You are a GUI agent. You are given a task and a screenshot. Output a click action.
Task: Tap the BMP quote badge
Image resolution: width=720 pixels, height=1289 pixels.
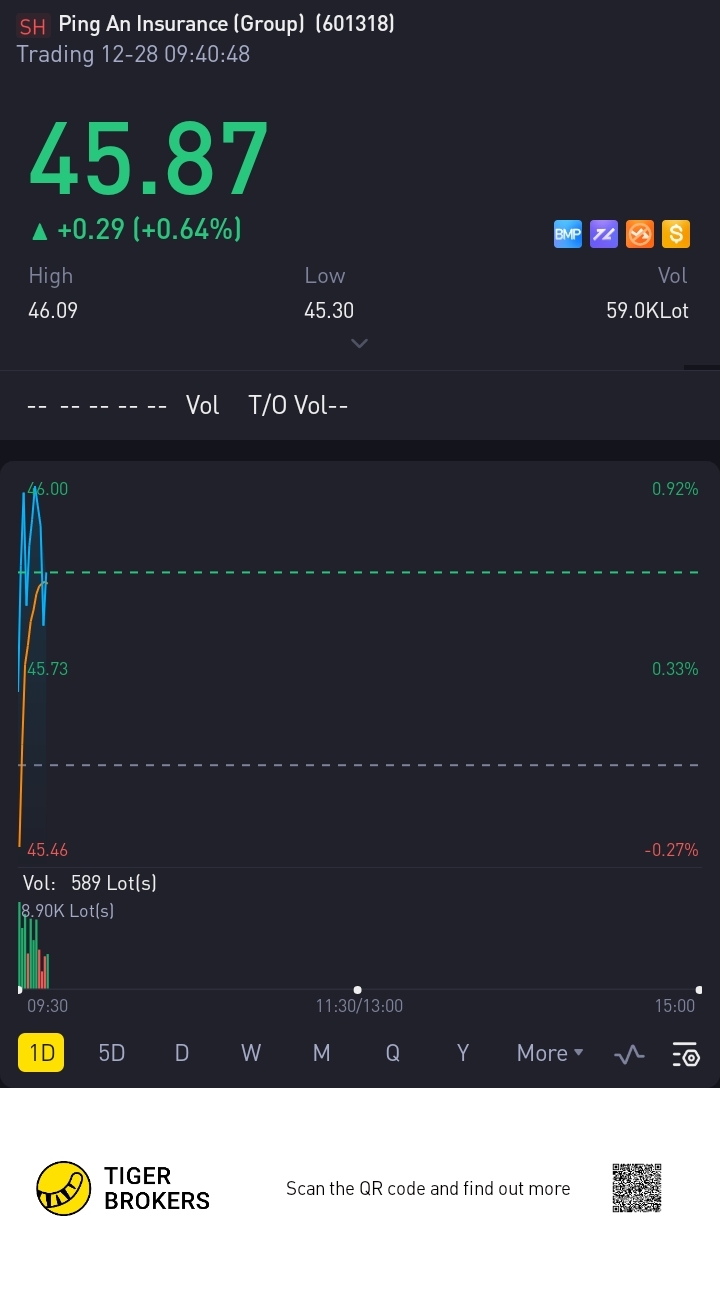(568, 235)
